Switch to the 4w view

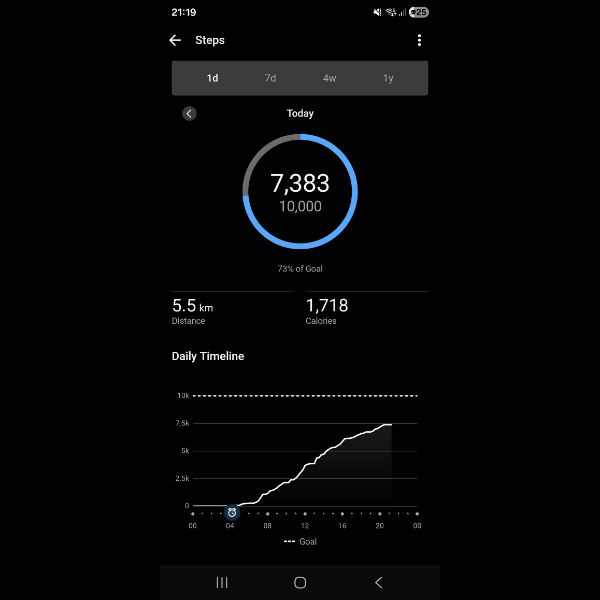[329, 78]
